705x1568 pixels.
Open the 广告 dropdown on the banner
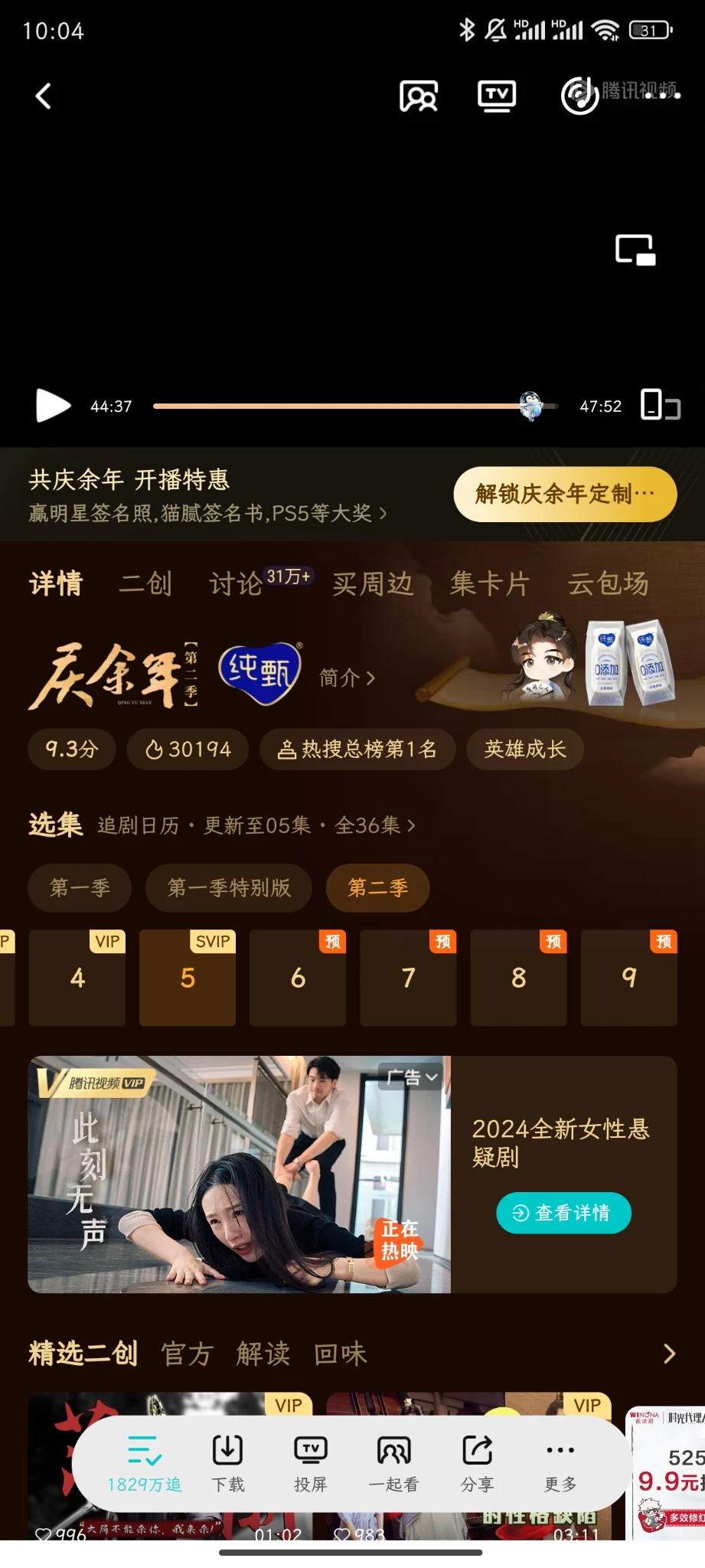click(x=412, y=1077)
